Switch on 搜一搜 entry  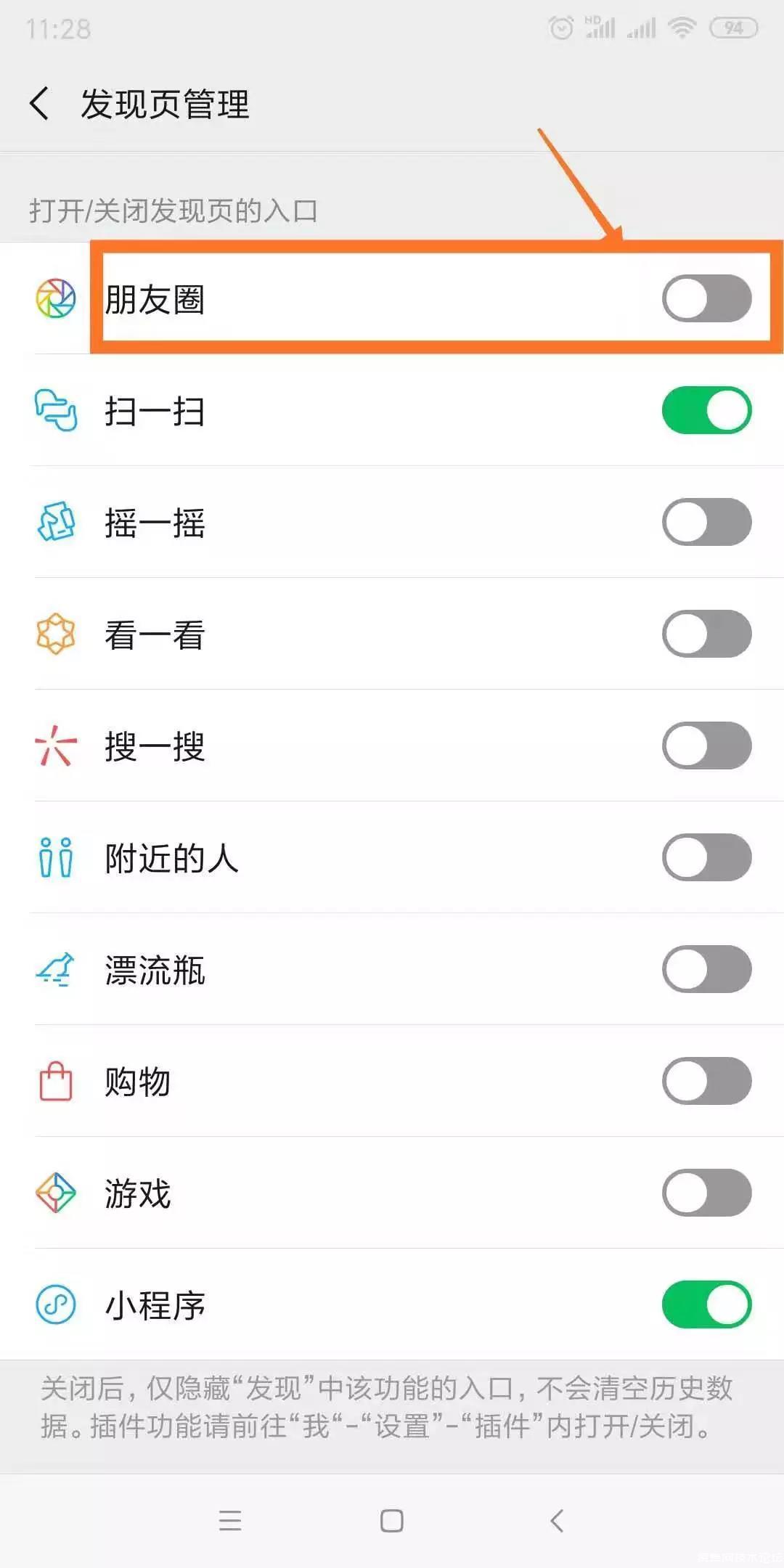coord(706,746)
